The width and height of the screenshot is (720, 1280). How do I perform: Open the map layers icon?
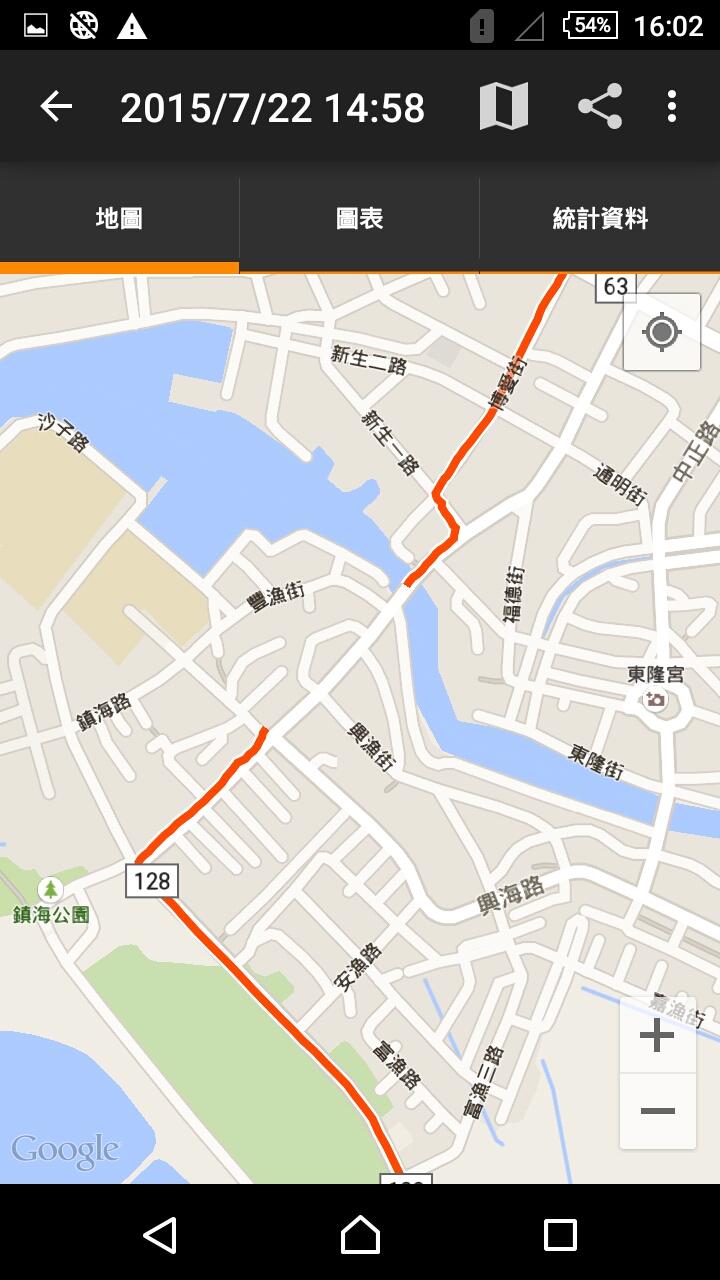[x=504, y=107]
